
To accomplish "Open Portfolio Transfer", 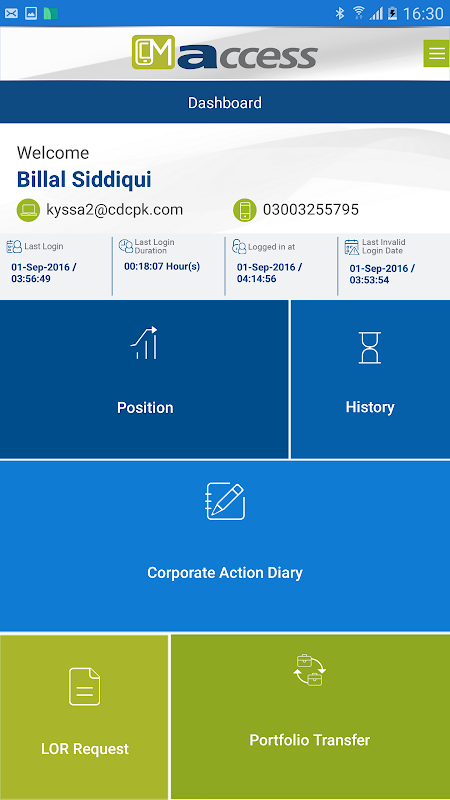I will [x=310, y=717].
